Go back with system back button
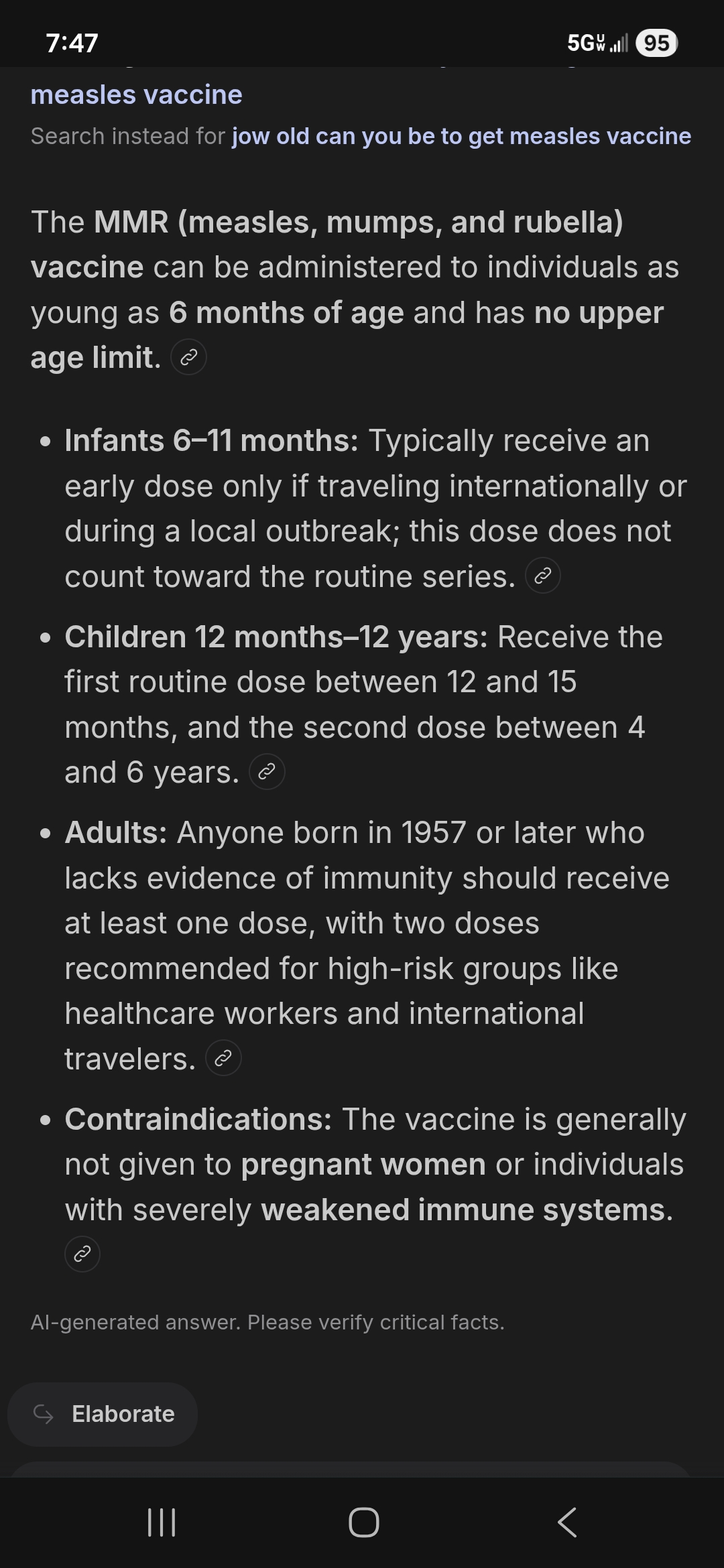 [567, 1522]
